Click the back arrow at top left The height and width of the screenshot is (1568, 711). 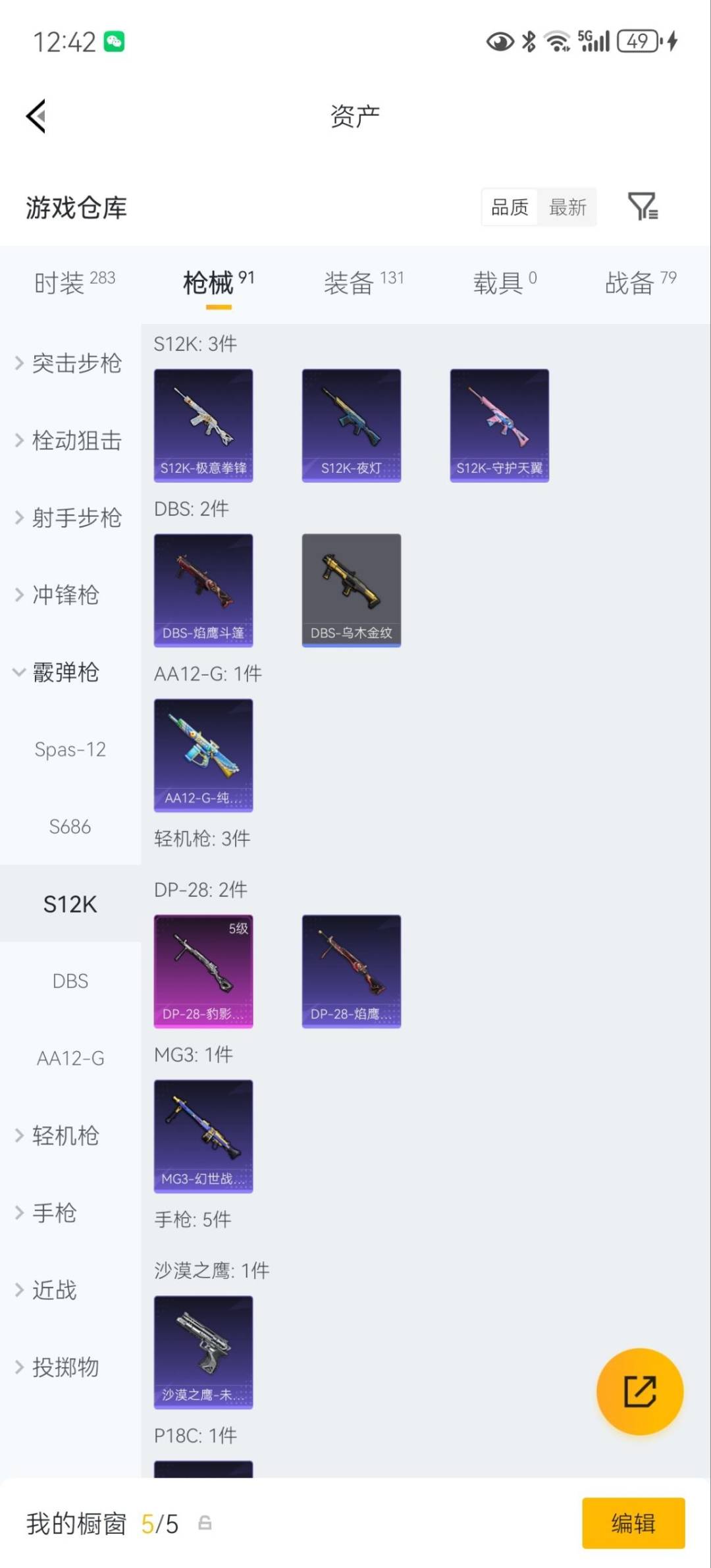[36, 115]
